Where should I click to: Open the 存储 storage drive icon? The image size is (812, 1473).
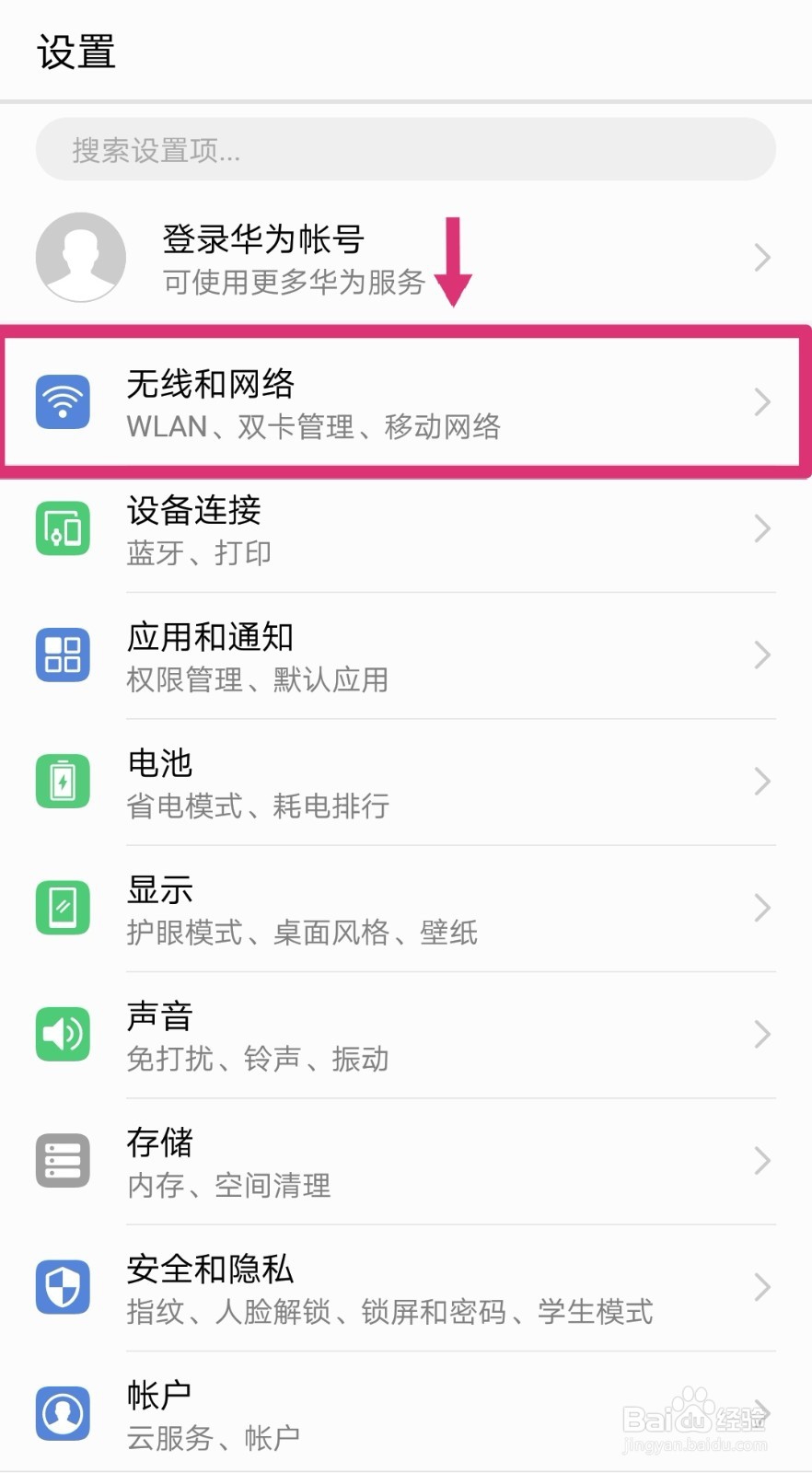pyautogui.click(x=62, y=1160)
